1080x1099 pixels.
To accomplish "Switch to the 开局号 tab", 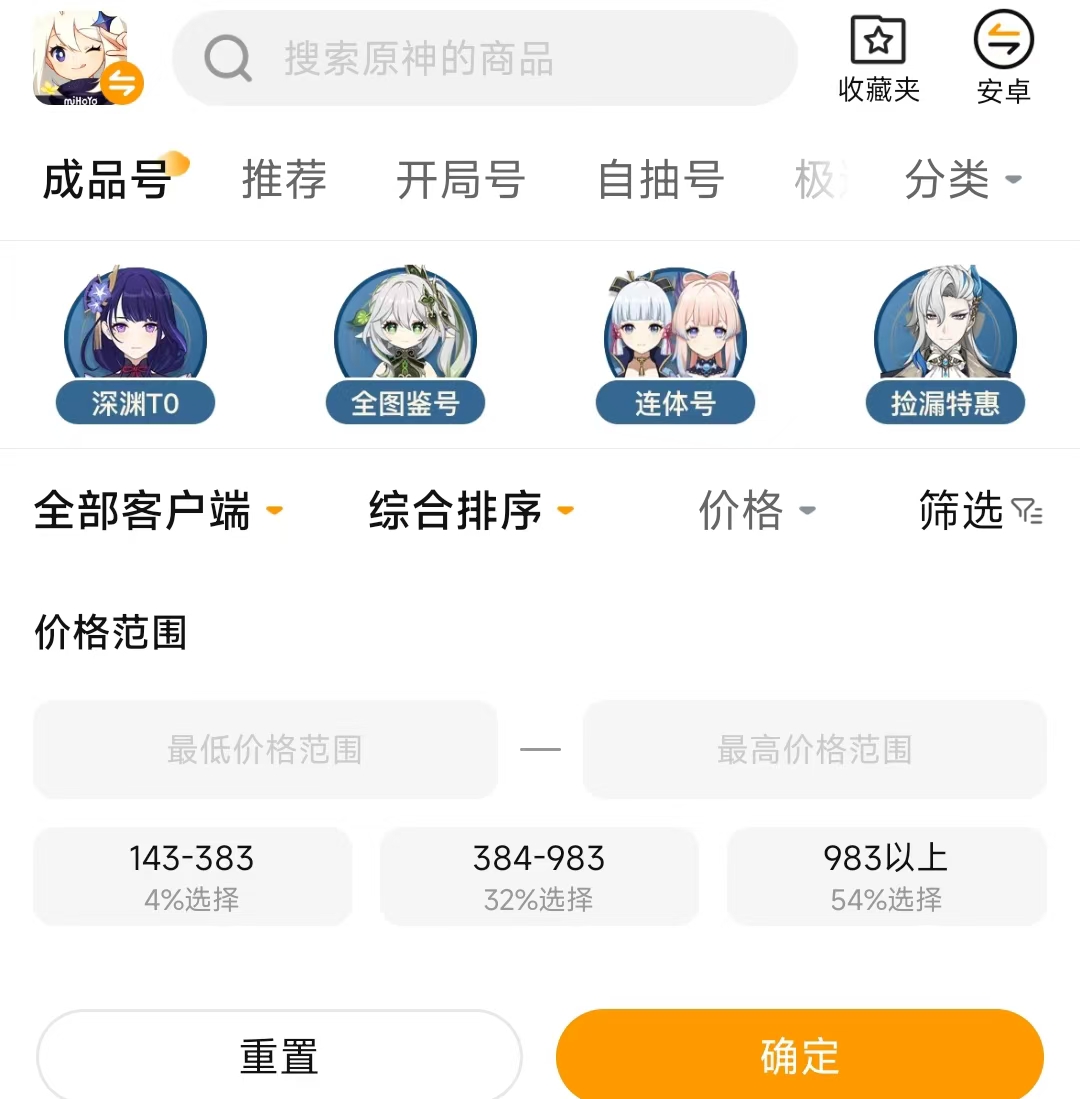I will tap(460, 181).
